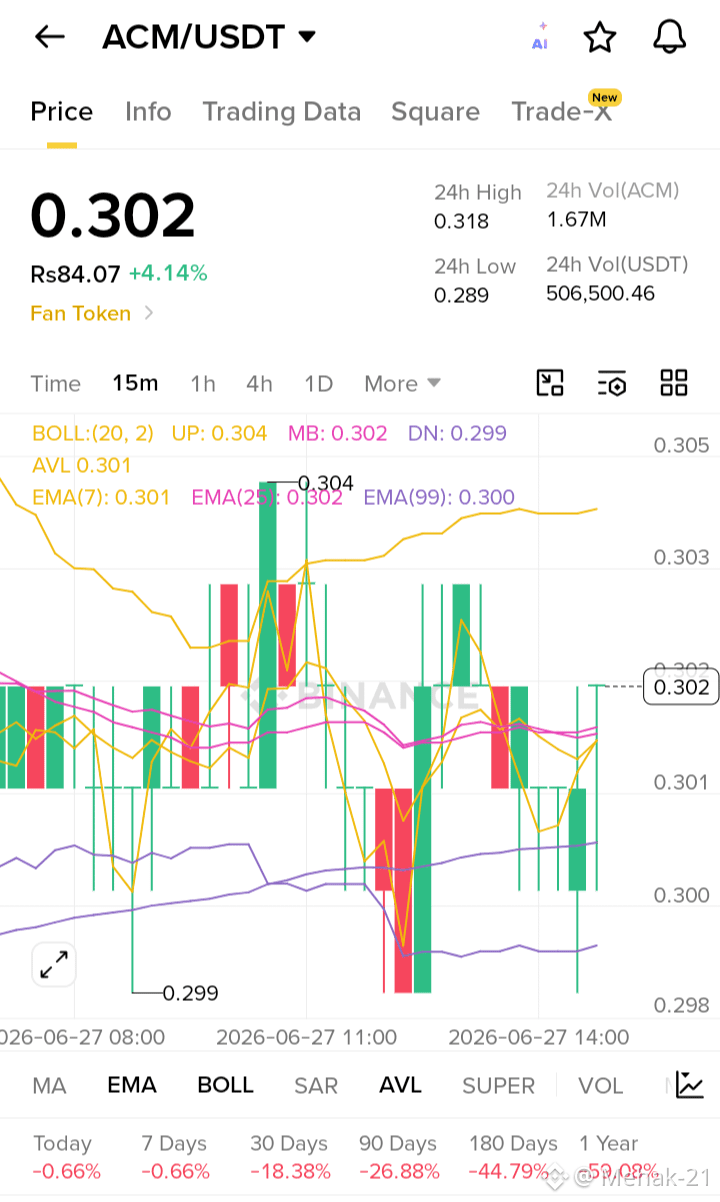
Task: Toggle the SAR indicator
Action: (316, 1085)
